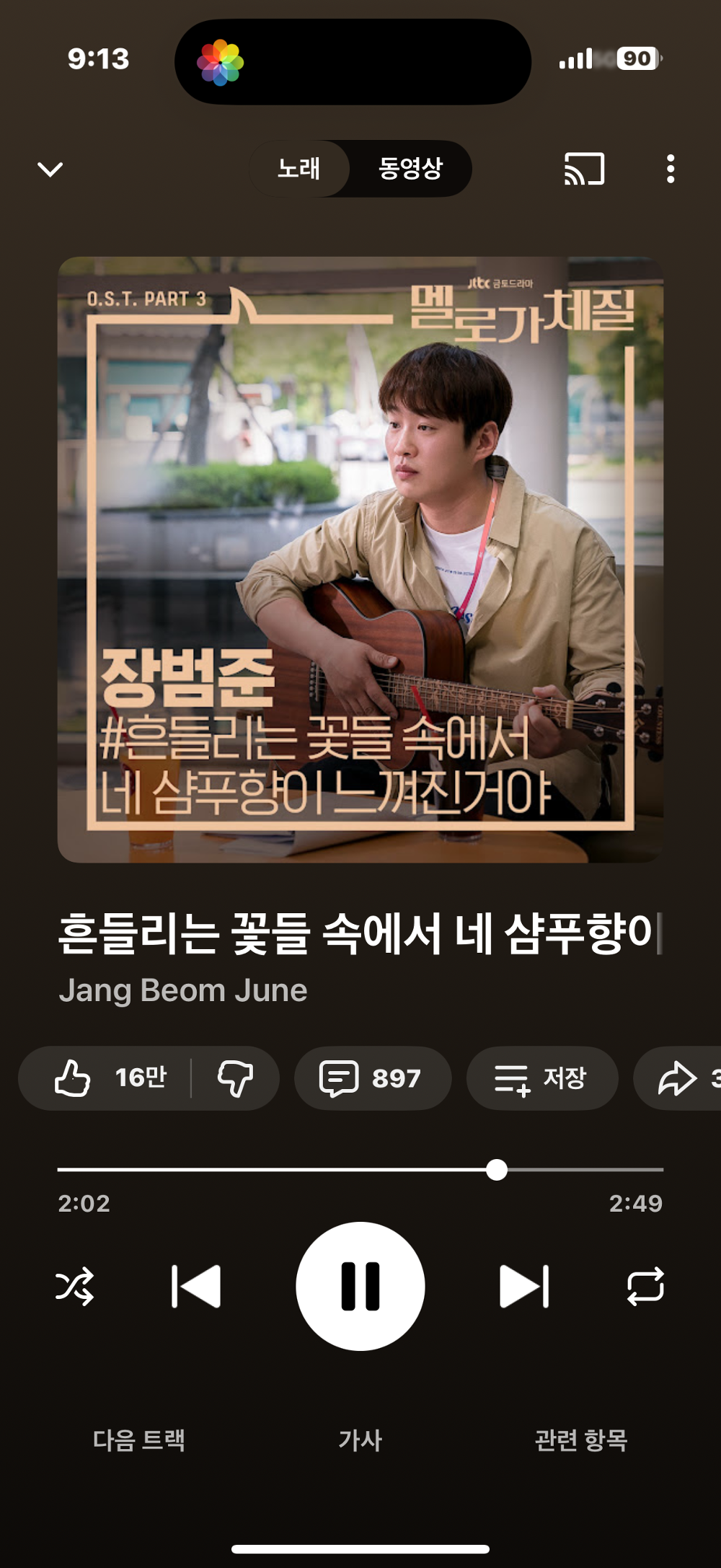This screenshot has height=1568, width=721.
Task: Switch playback to 노래 audio mode
Action: [298, 169]
